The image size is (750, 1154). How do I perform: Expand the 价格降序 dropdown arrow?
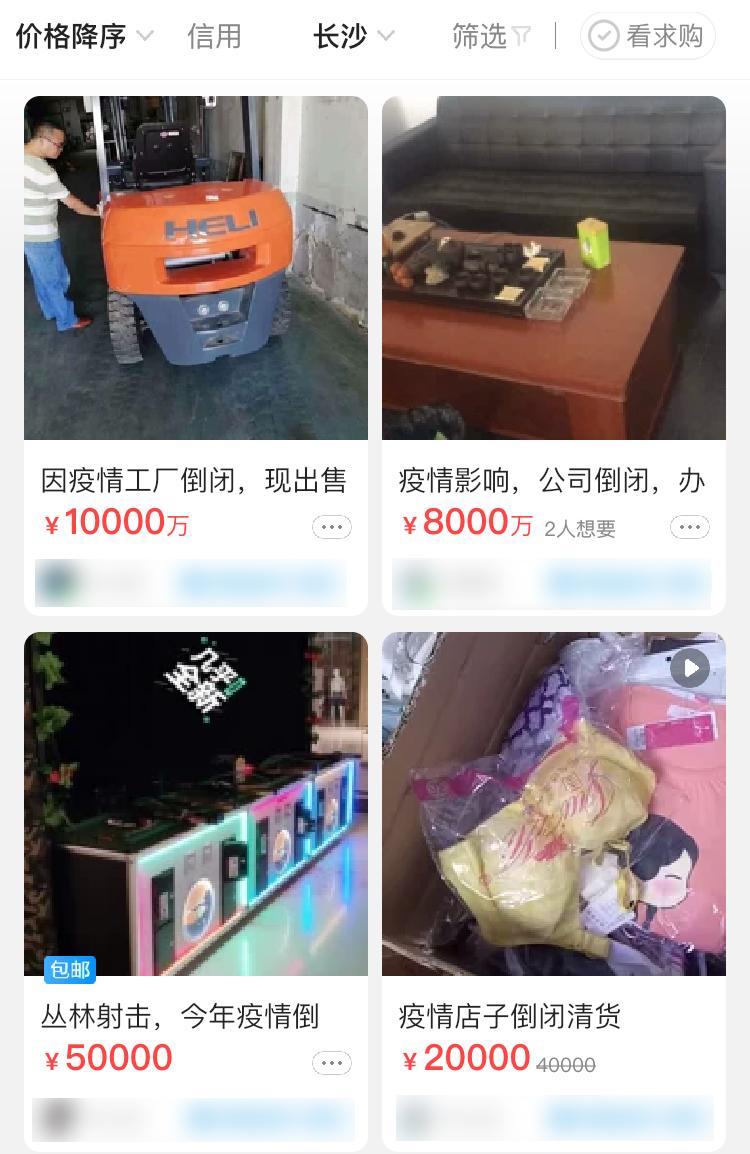click(x=143, y=37)
